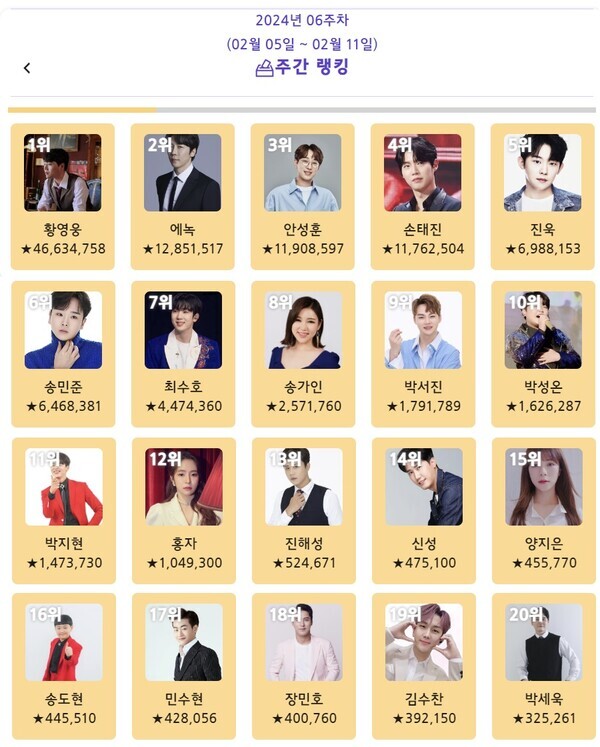Open rank 5 card 진욱
The height and width of the screenshot is (747, 600).
pyautogui.click(x=543, y=195)
